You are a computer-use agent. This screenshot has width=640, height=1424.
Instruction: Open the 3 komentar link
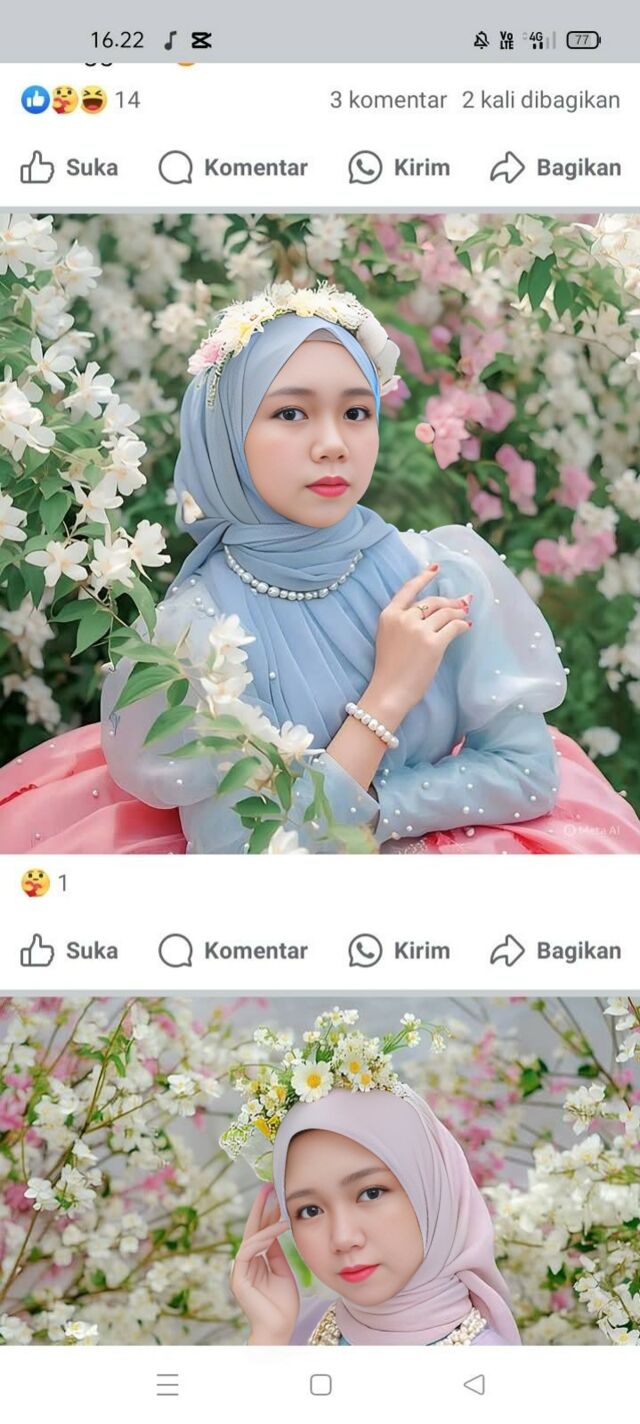388,99
